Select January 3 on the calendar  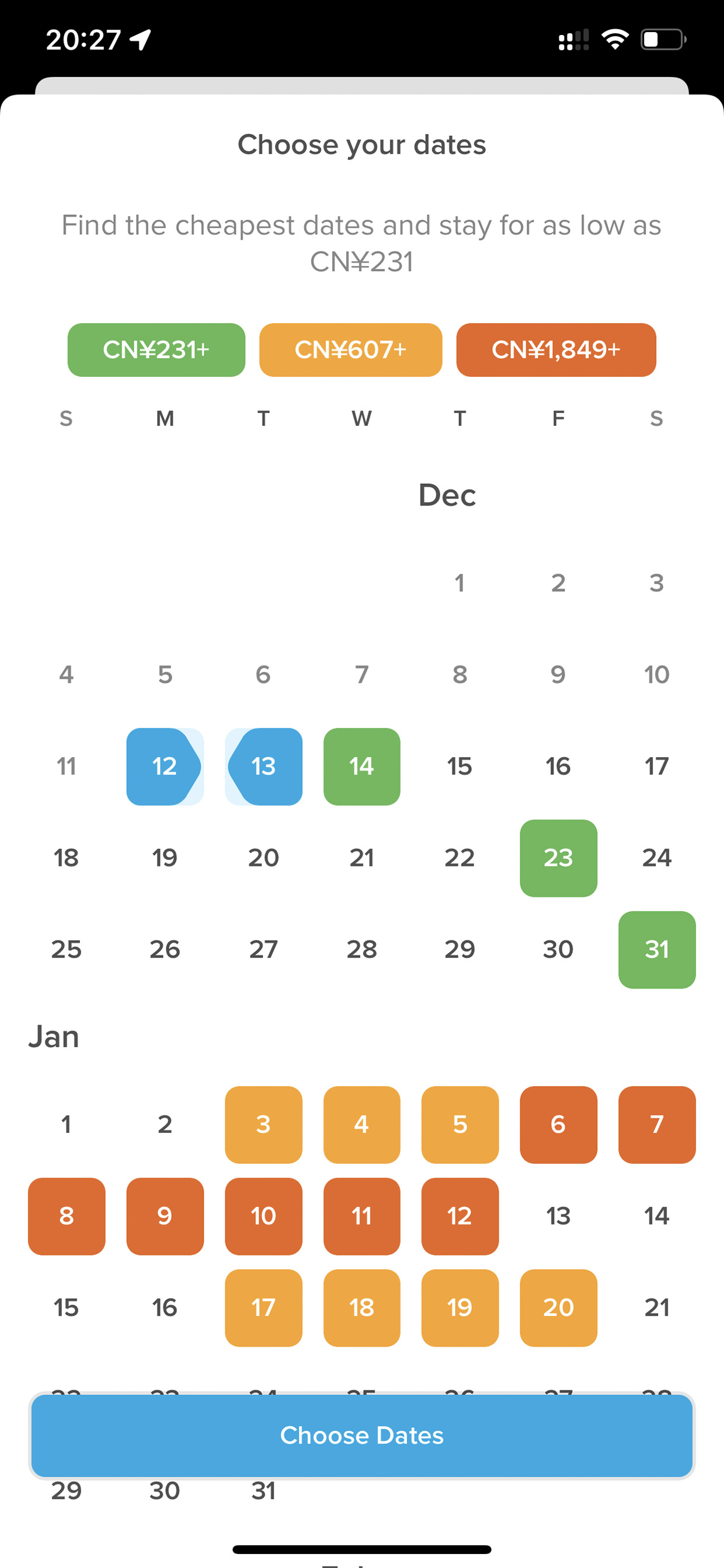263,1125
